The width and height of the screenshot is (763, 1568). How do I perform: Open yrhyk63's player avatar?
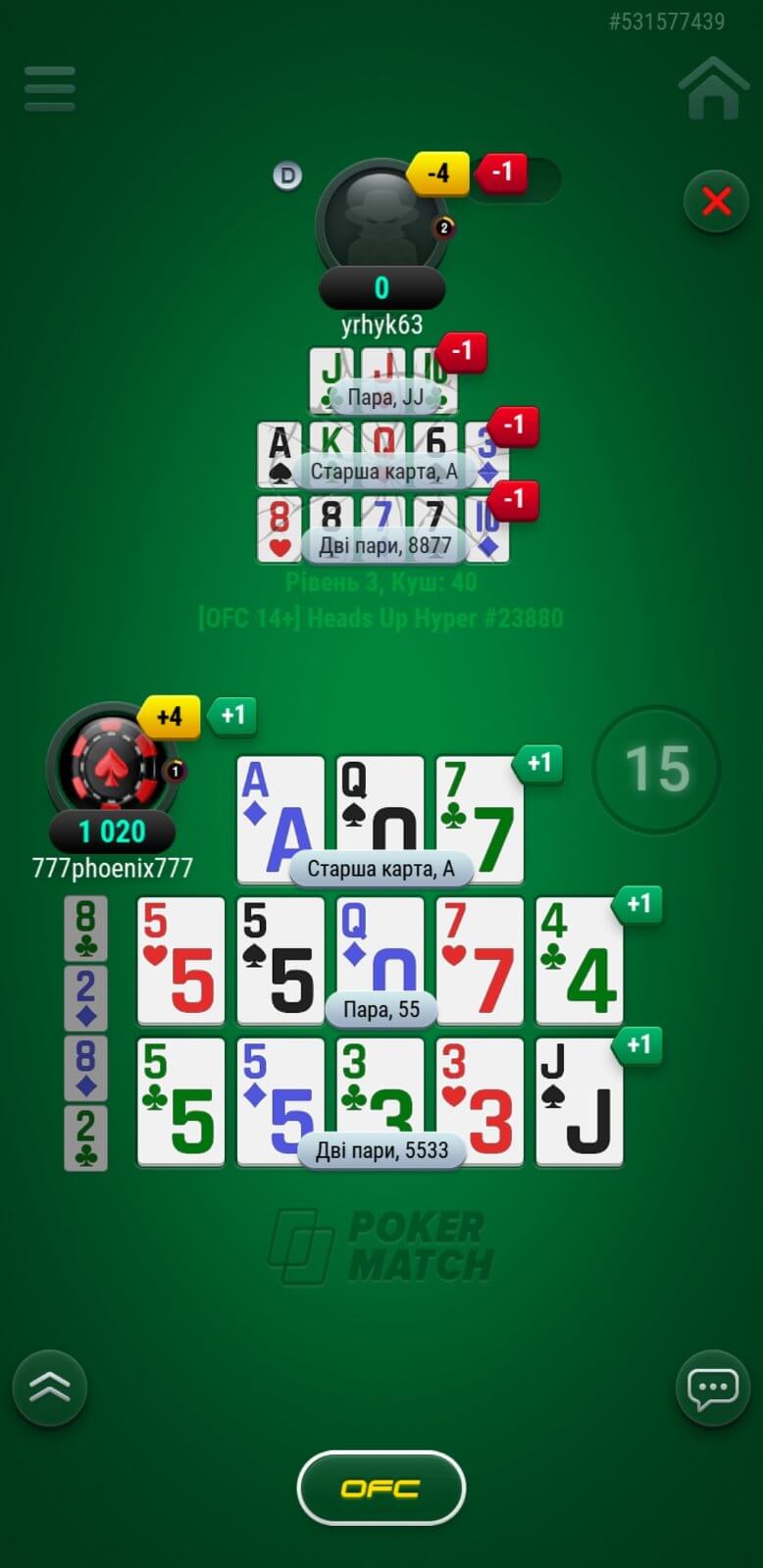[381, 223]
